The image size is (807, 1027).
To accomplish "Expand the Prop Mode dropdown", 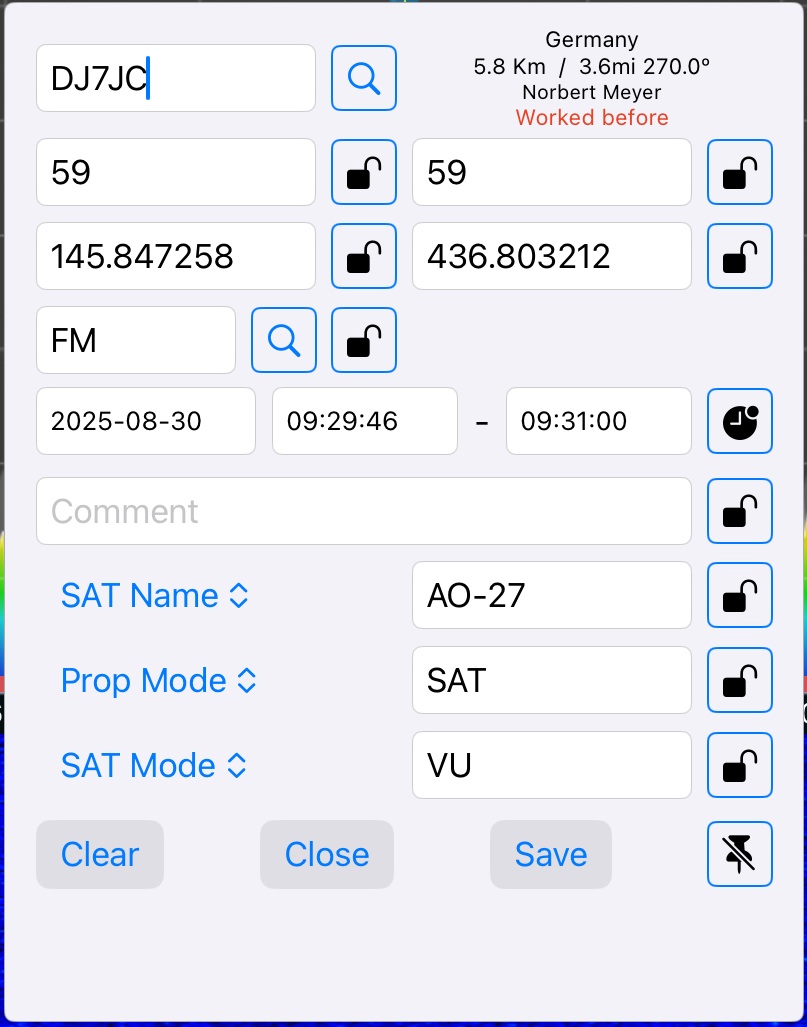I will (159, 681).
